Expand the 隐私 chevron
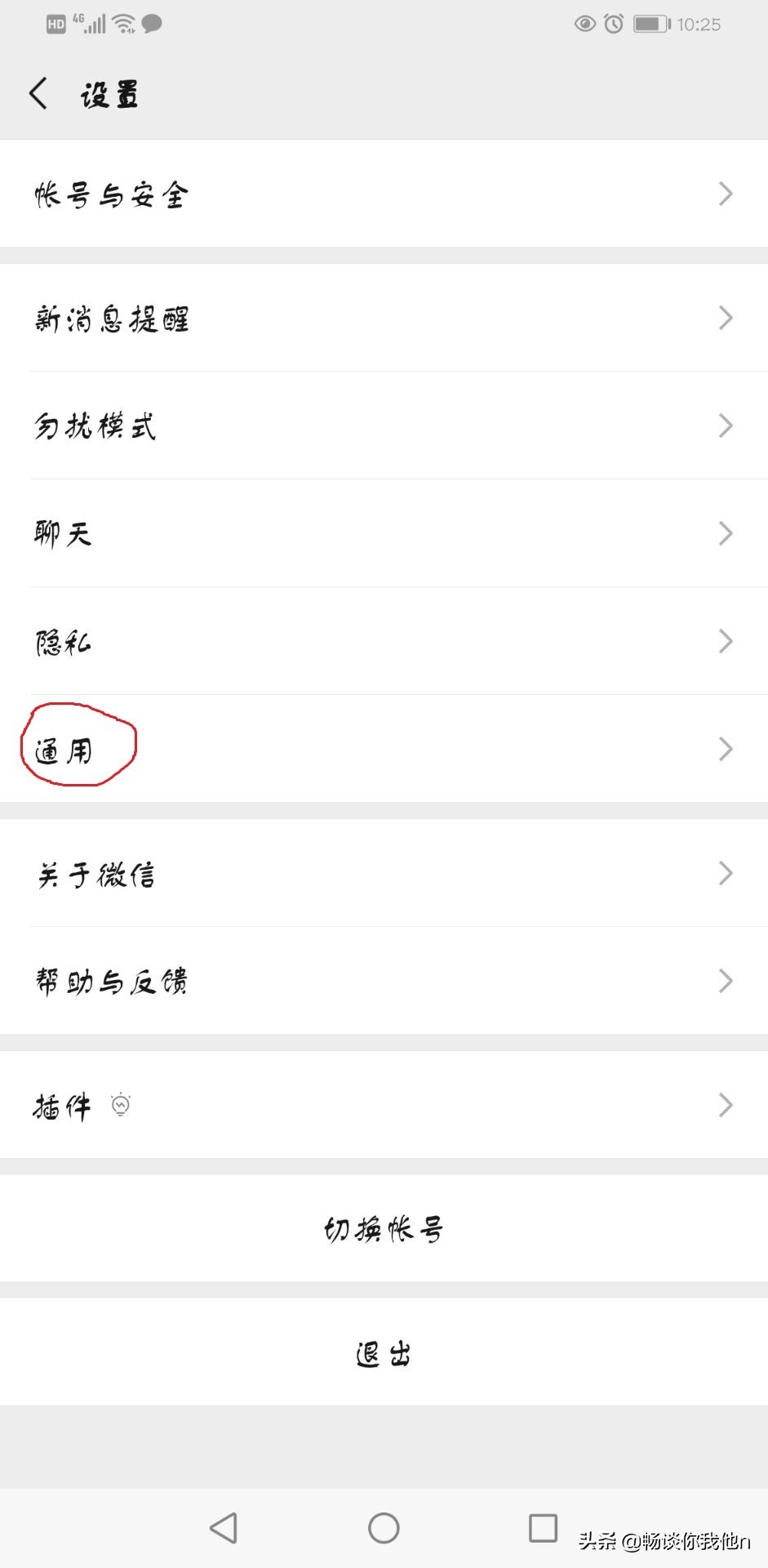The width and height of the screenshot is (768, 1568). tap(725, 641)
